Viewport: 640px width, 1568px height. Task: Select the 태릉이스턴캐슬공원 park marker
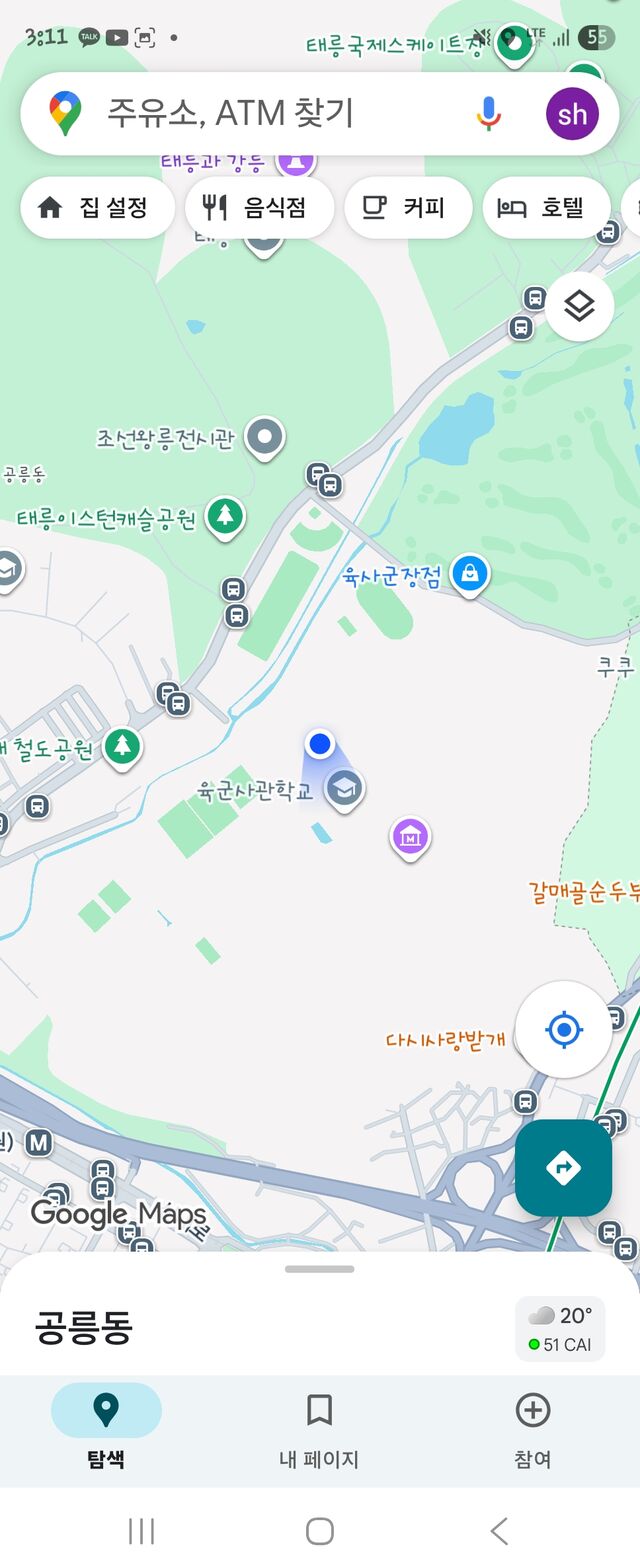[225, 517]
